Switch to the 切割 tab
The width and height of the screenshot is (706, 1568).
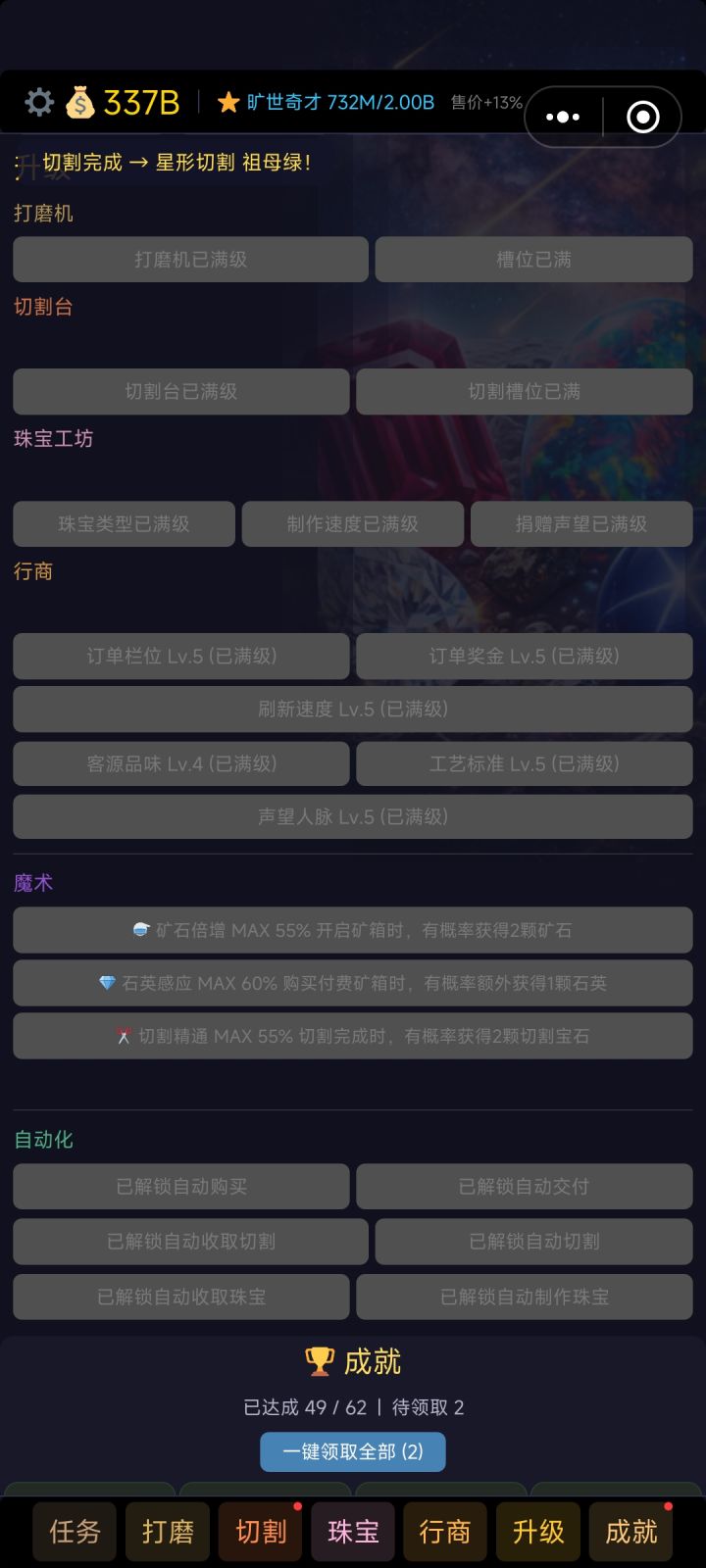click(259, 1530)
